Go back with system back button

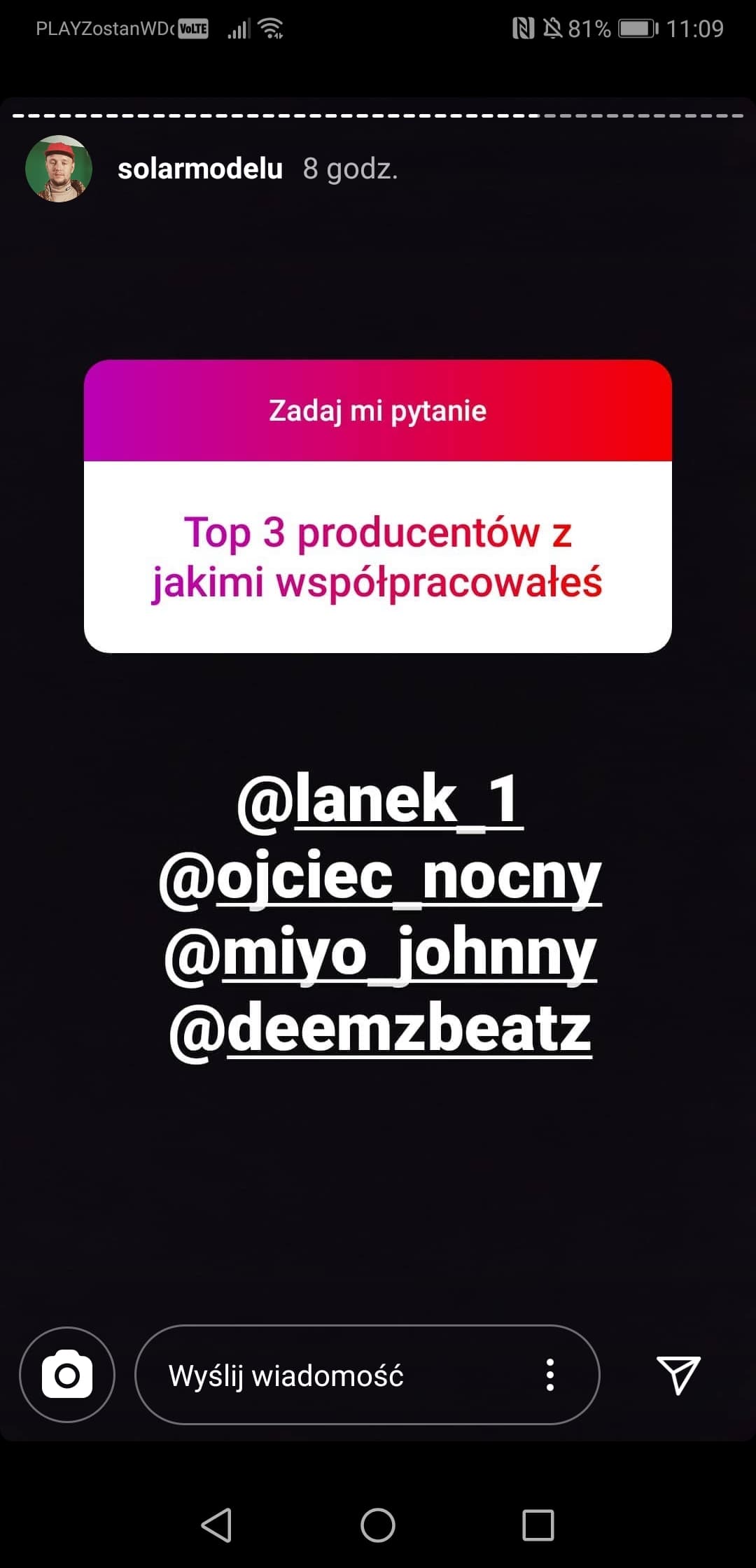tap(217, 1525)
